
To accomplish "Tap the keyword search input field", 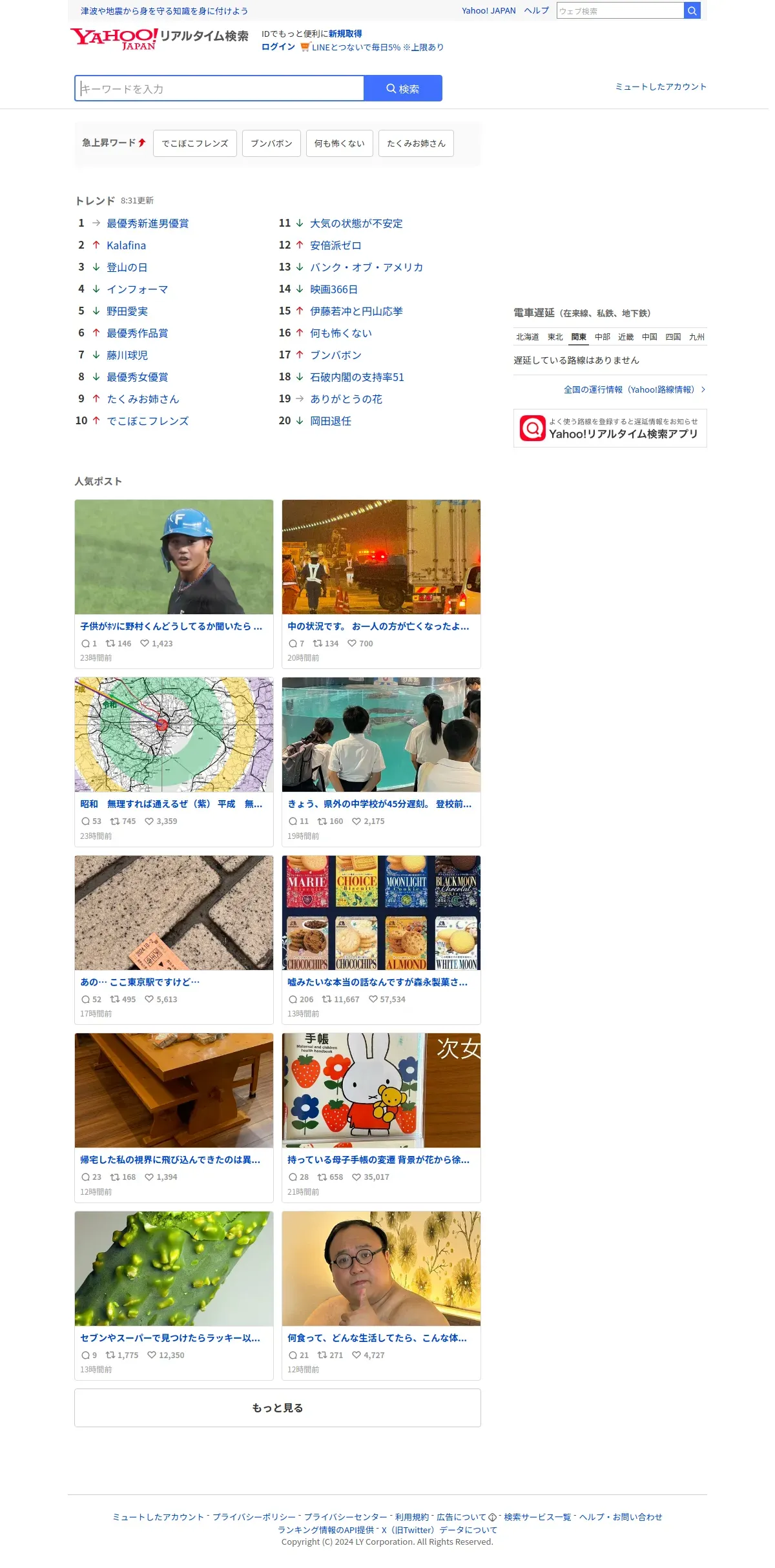I will (220, 88).
